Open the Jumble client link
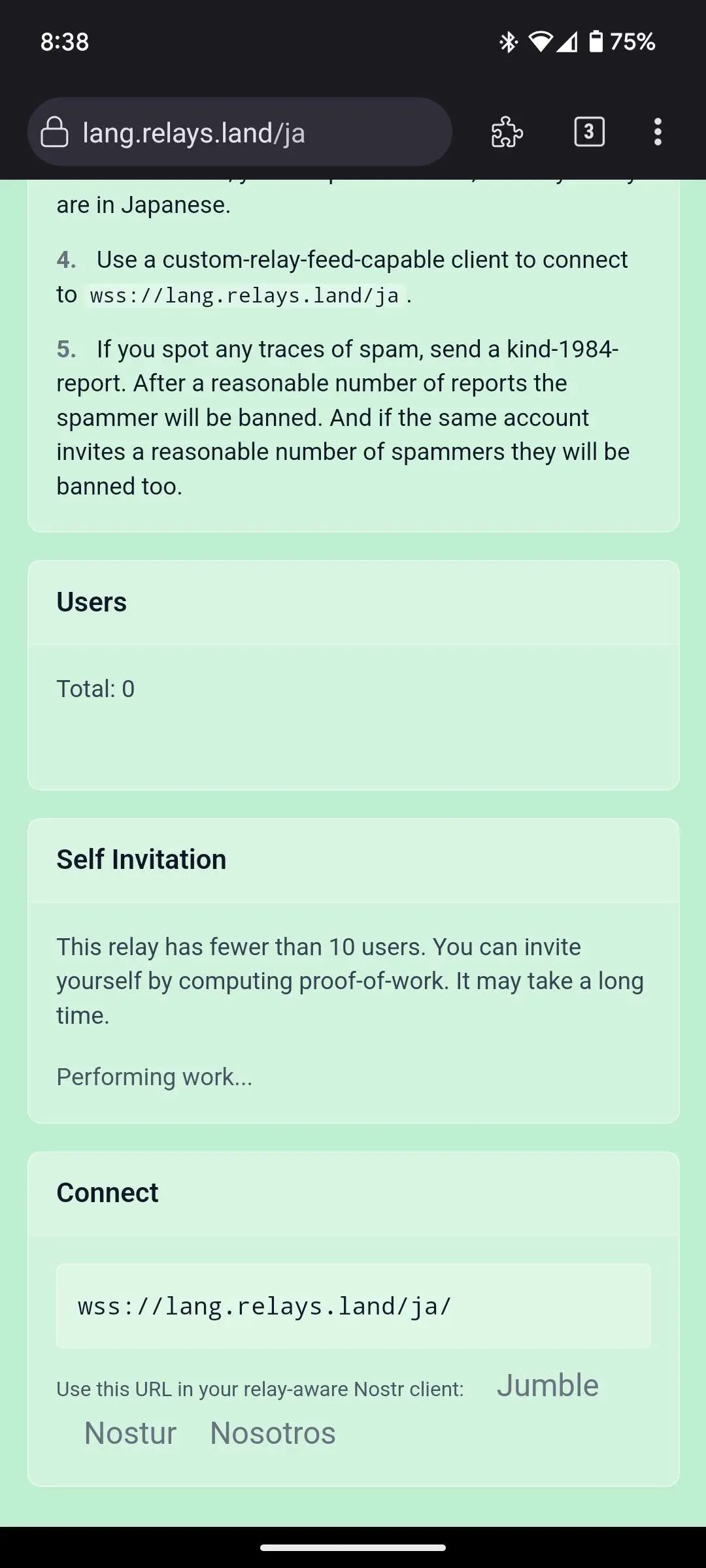706x1568 pixels. pyautogui.click(x=547, y=1386)
